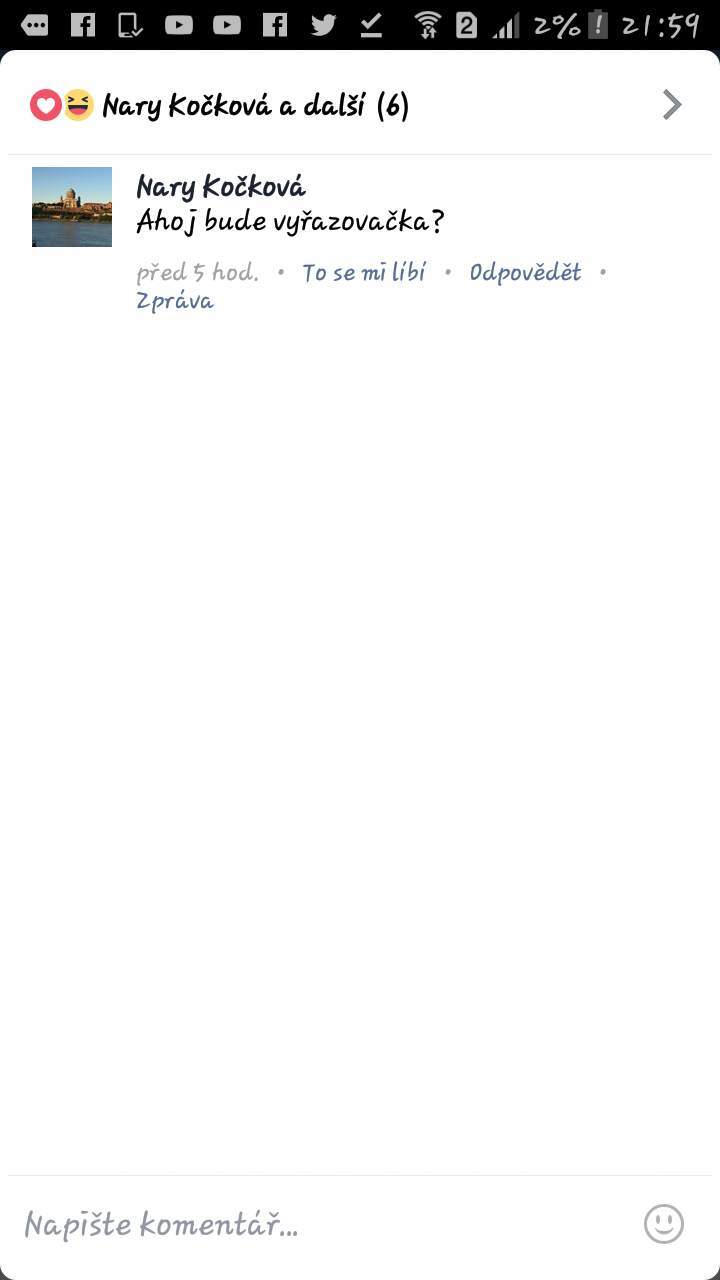This screenshot has height=1280, width=720.
Task: Send a private message via "Zpráva"
Action: tap(175, 301)
